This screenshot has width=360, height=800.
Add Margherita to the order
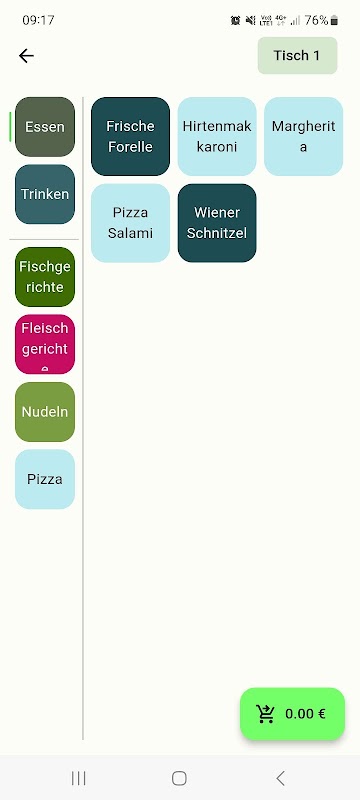coord(303,136)
